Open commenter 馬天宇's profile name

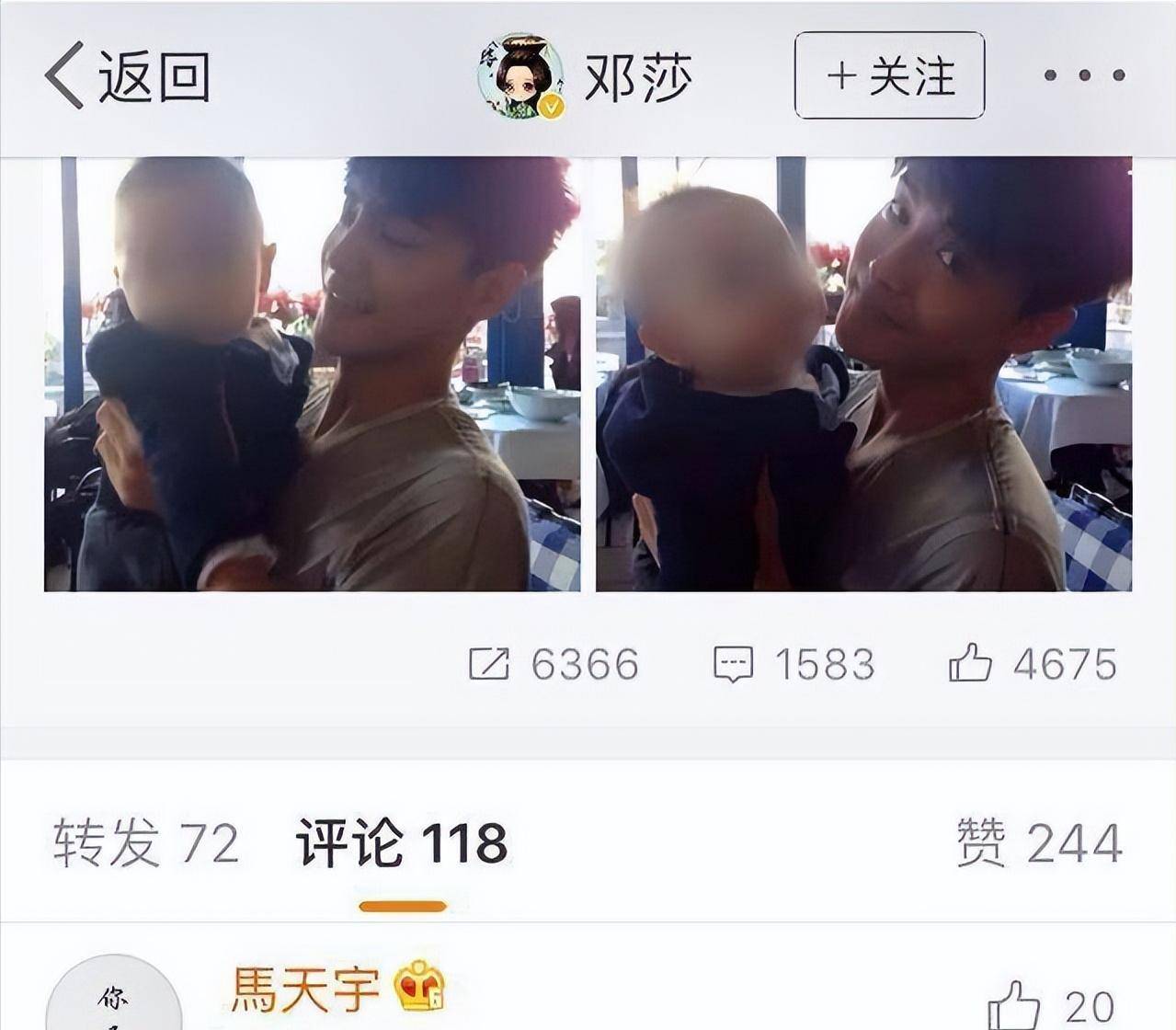coord(304,988)
